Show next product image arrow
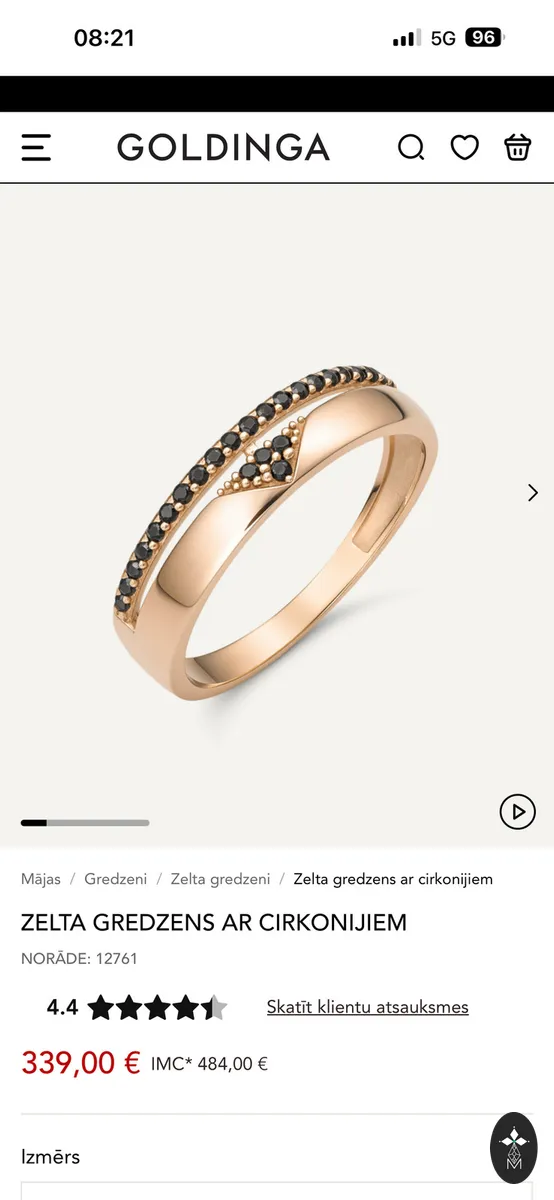This screenshot has width=554, height=1200. click(x=532, y=492)
